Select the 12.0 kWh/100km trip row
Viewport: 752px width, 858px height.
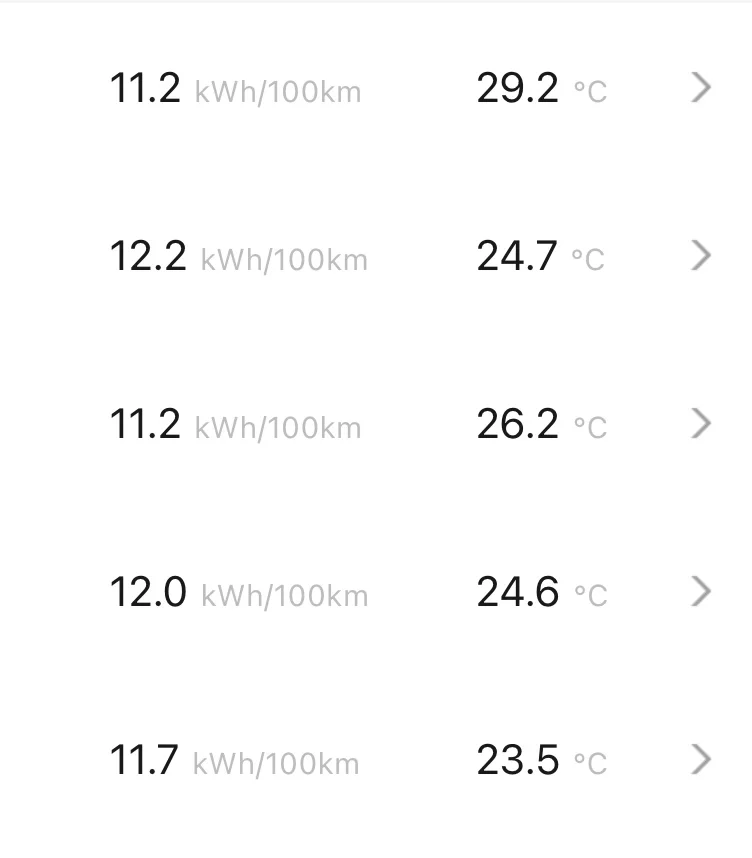[376, 592]
